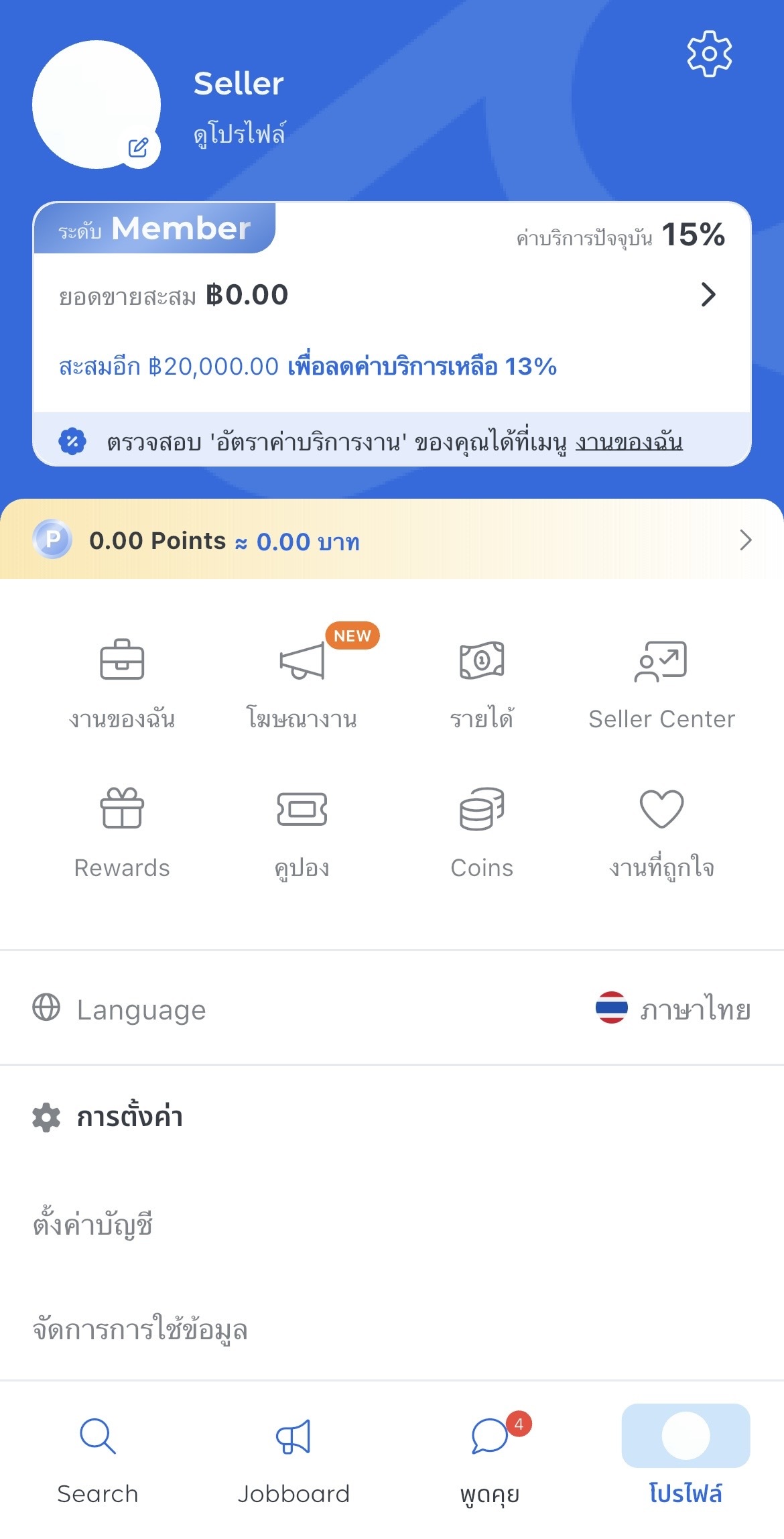Open จัดการการใช้ข้อมูล data usage settings

point(140,1329)
